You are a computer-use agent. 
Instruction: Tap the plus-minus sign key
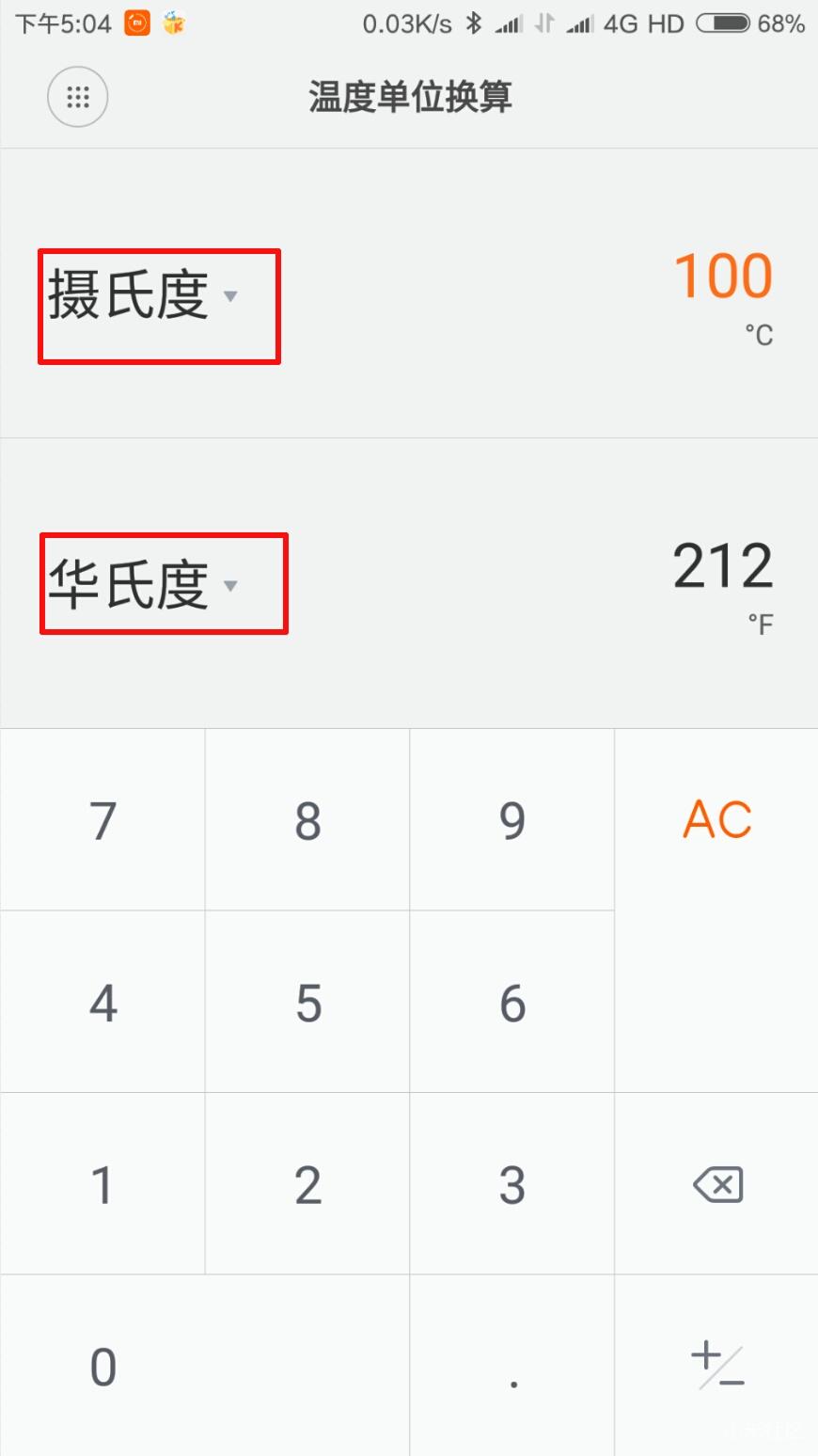coord(716,1366)
